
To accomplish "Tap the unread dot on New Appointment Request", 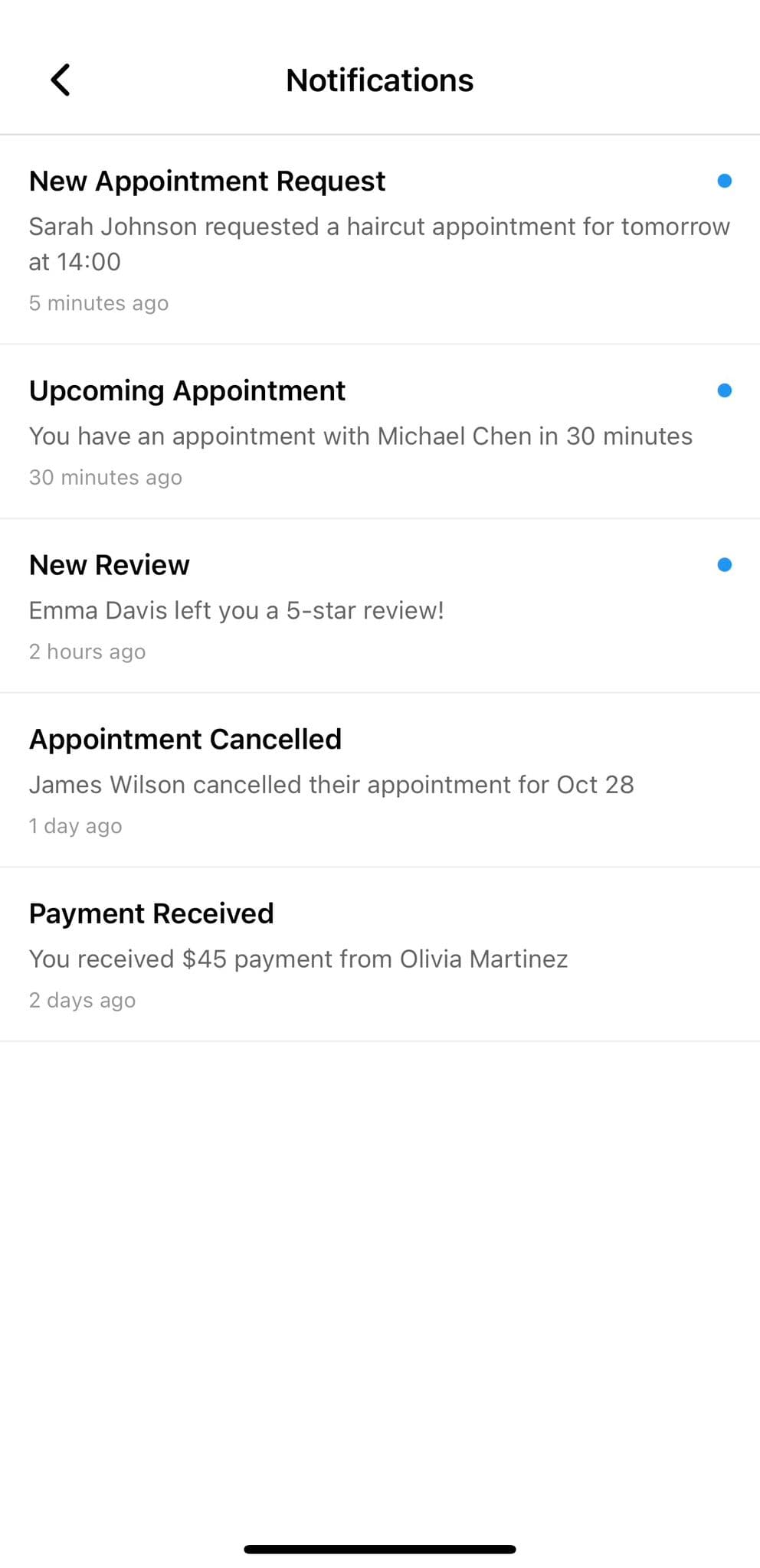I will coord(723,181).
